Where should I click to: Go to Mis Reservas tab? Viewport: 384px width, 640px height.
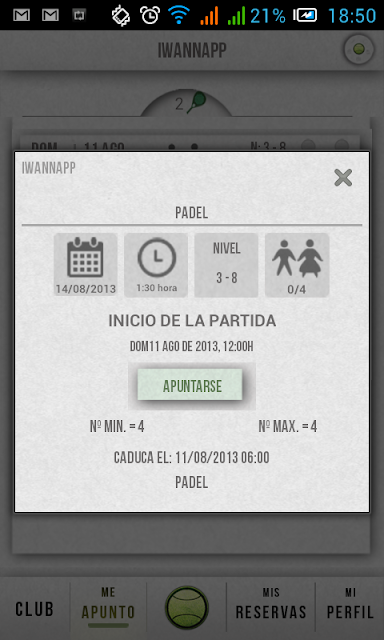tap(271, 607)
